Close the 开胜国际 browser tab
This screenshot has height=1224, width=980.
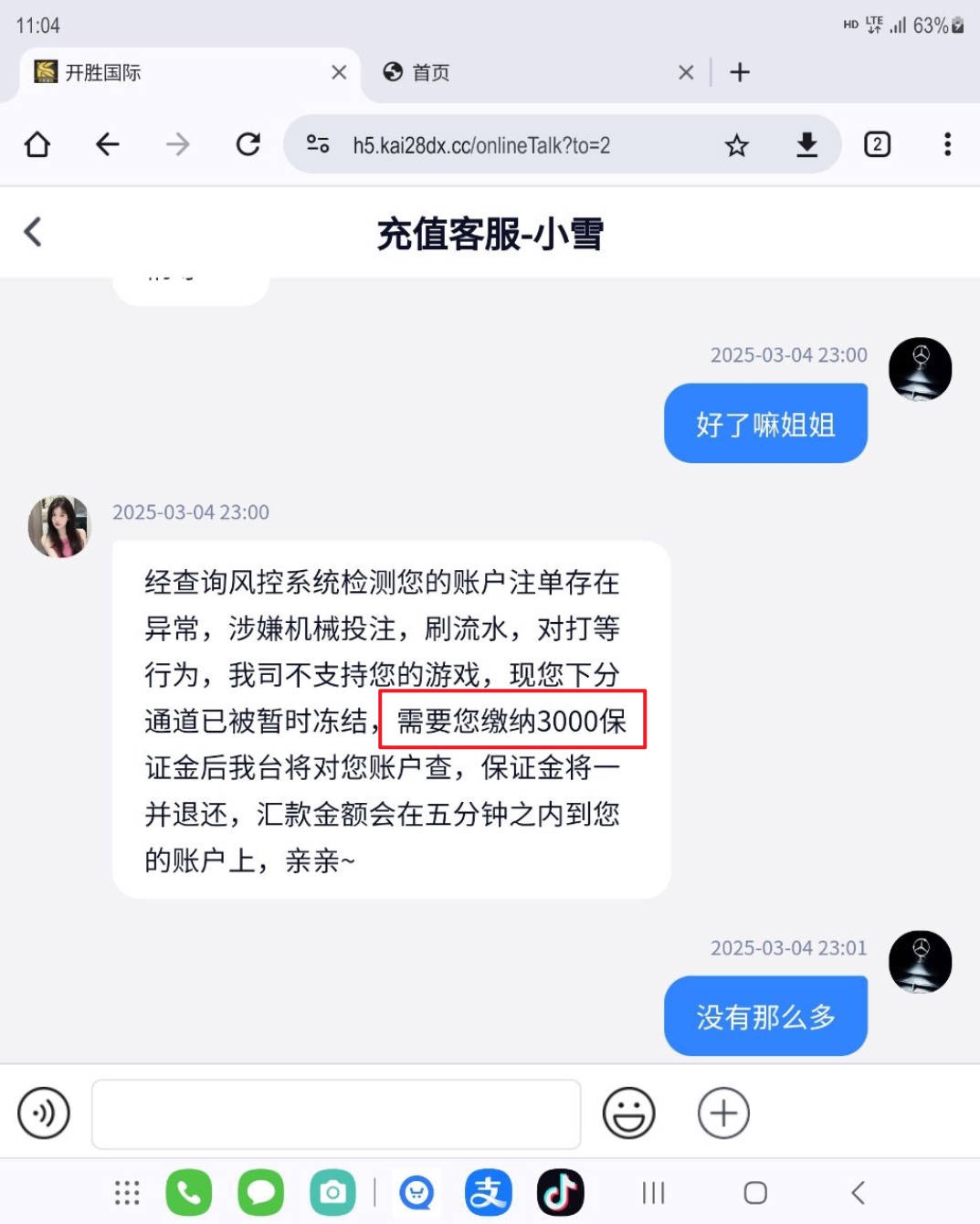pos(339,72)
